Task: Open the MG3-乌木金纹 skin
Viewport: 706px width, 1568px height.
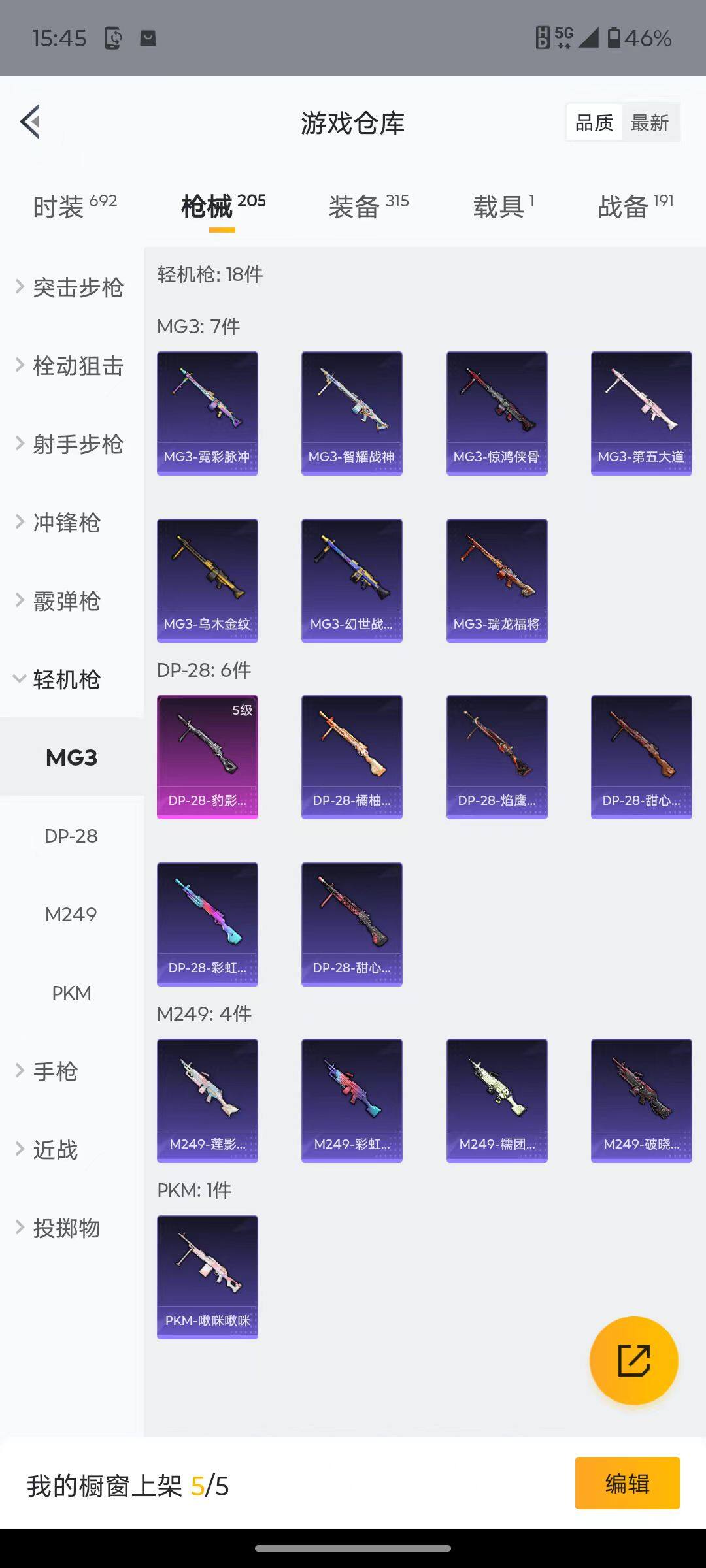Action: (x=207, y=580)
